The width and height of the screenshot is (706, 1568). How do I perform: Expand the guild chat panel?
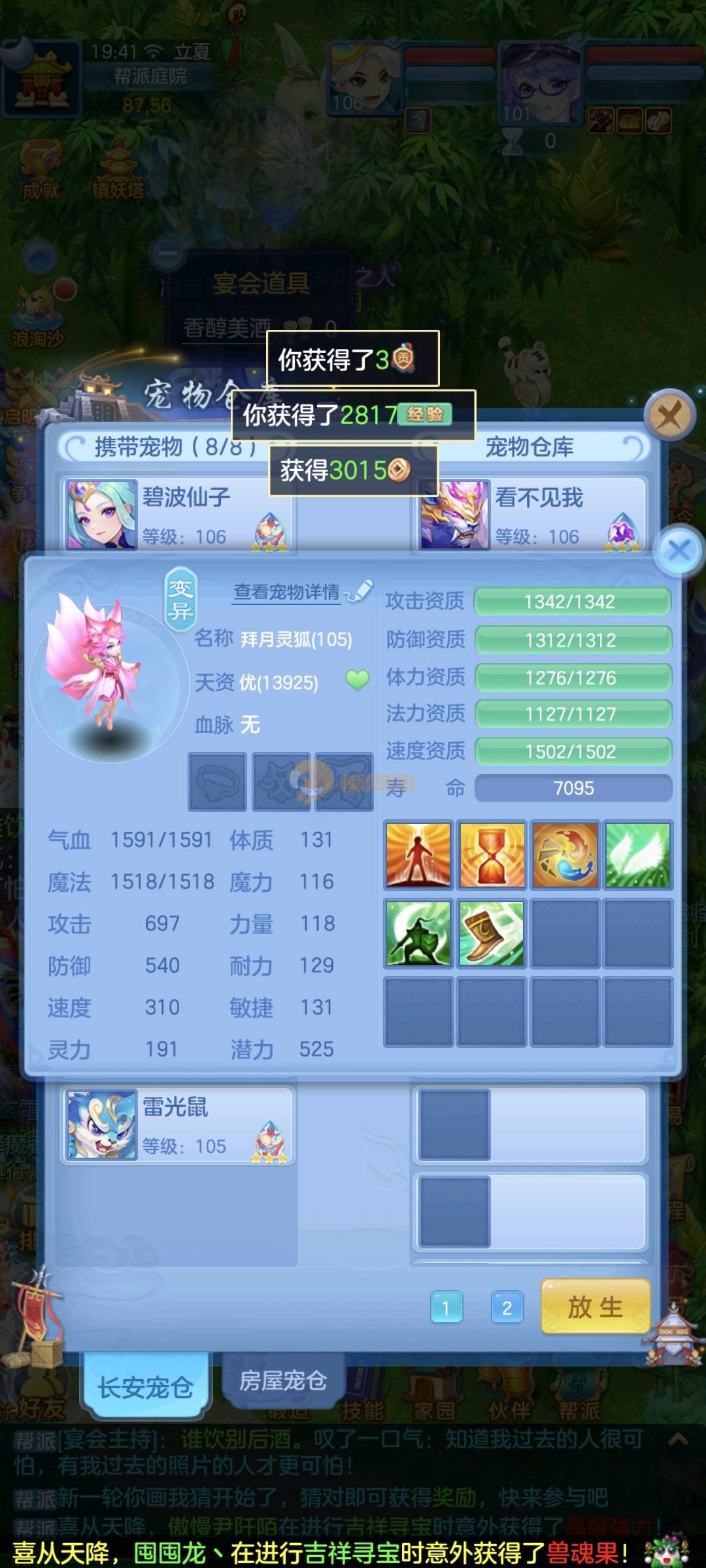click(678, 1439)
